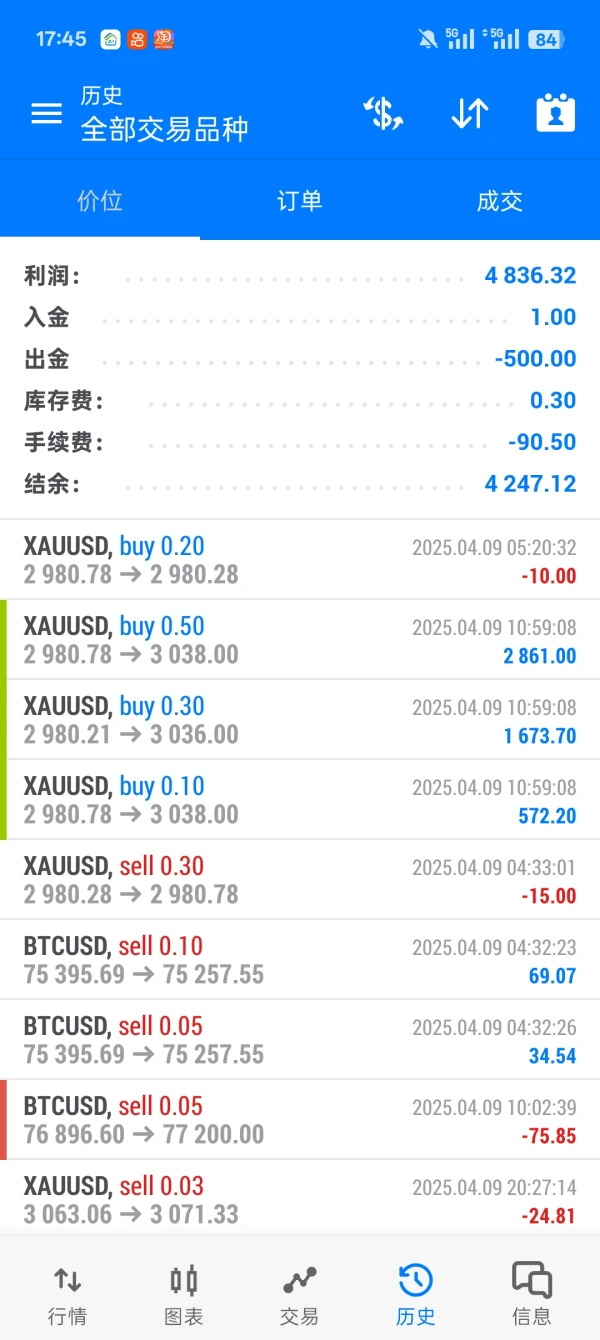Select XAUUSD buy 0.30 trade showing 1 673.70
This screenshot has width=600, height=1340.
point(300,720)
